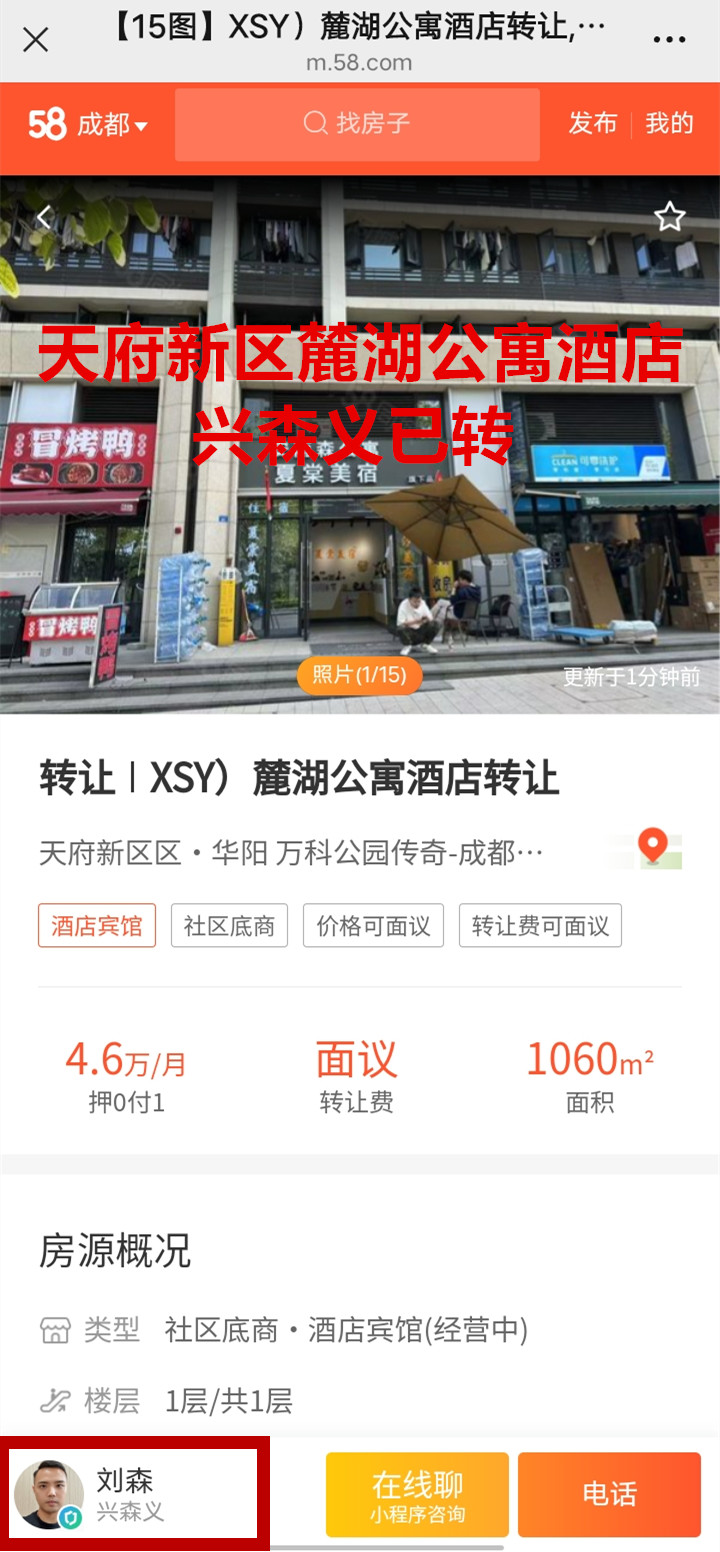Select the 酒店宾馆 tag
This screenshot has width=720, height=1552.
point(97,926)
